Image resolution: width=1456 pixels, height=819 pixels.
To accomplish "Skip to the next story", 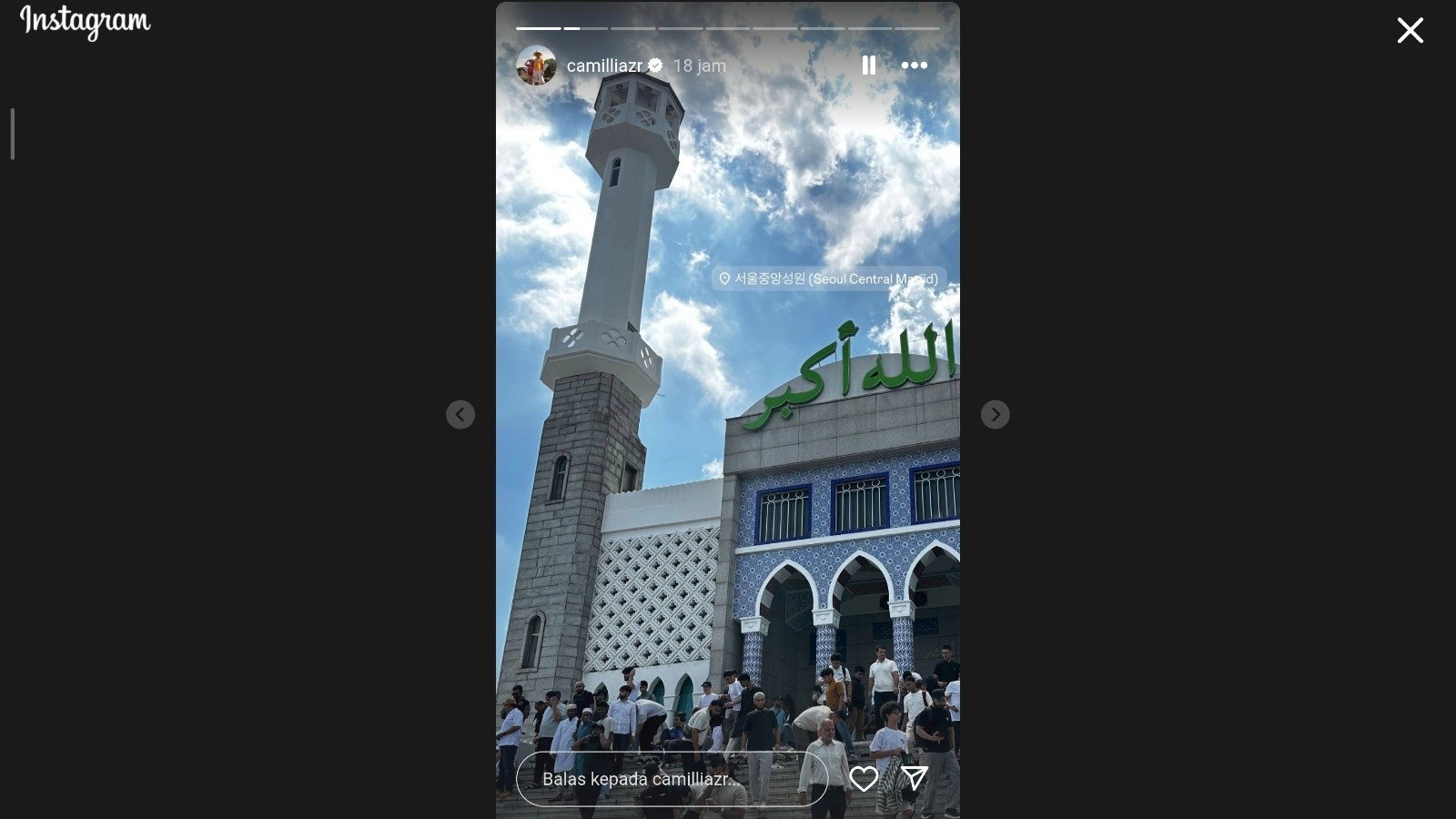I will pyautogui.click(x=995, y=415).
